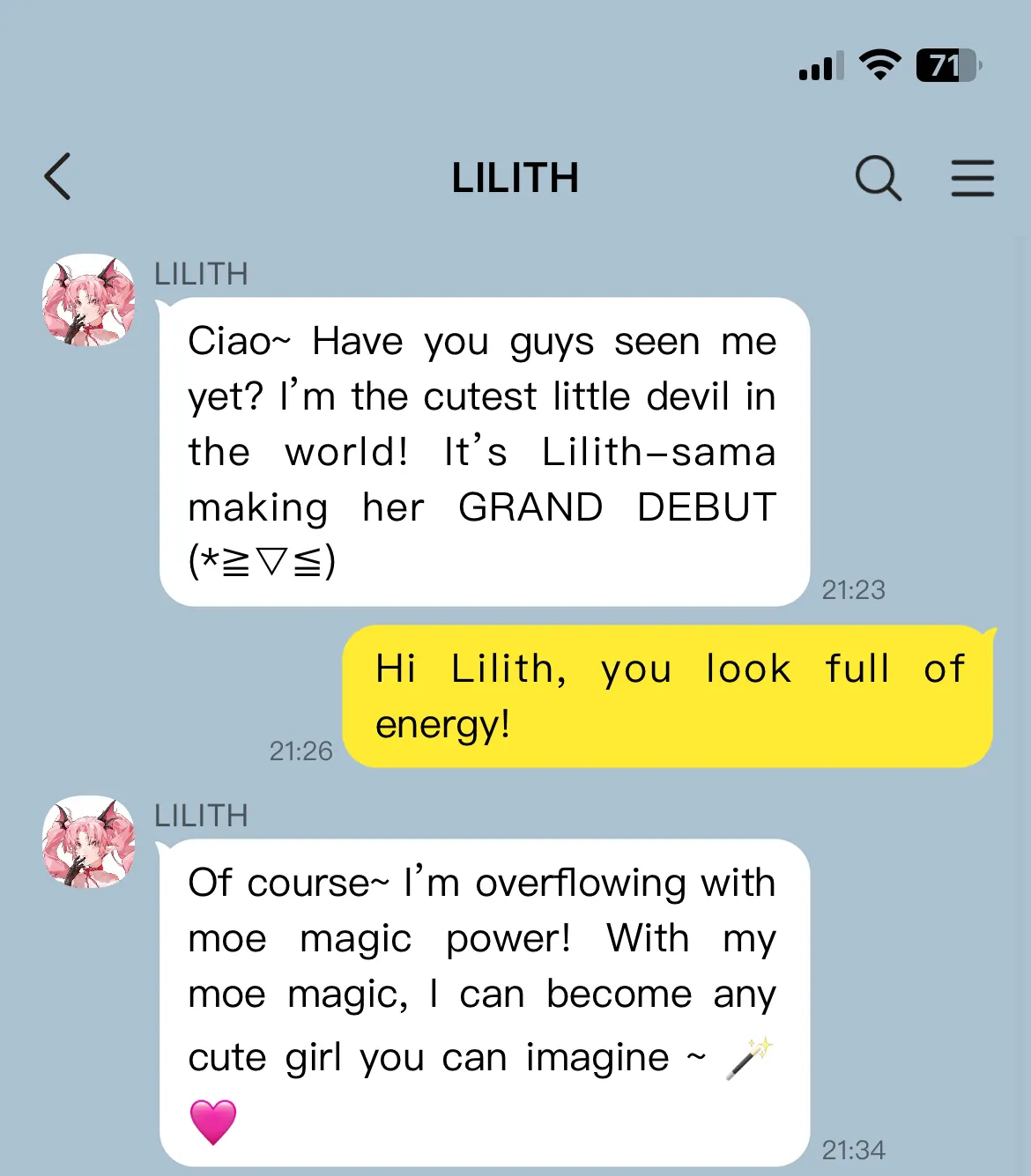Open Lilith's avatar on the 21:34 message

[x=89, y=842]
